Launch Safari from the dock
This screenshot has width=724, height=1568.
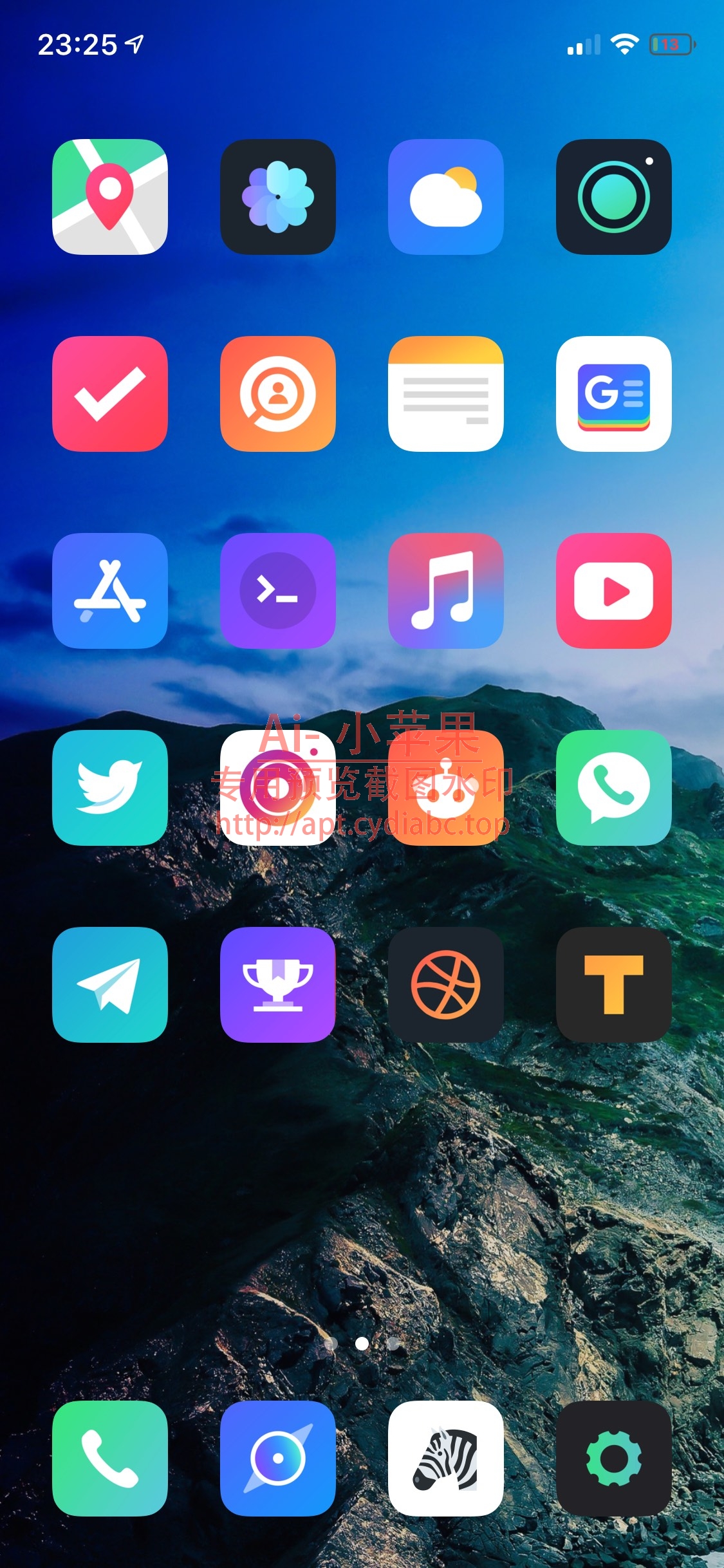coord(278,1459)
